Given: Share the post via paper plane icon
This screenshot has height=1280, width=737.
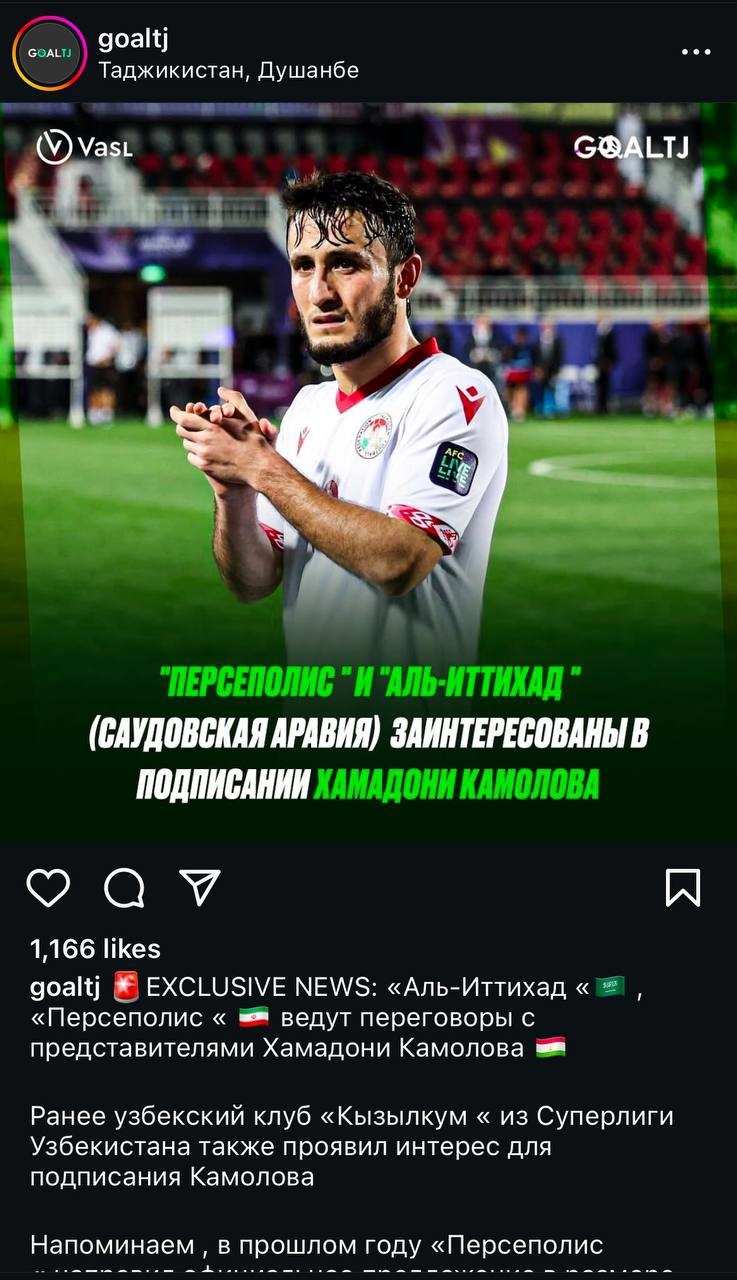Looking at the screenshot, I should click(199, 887).
